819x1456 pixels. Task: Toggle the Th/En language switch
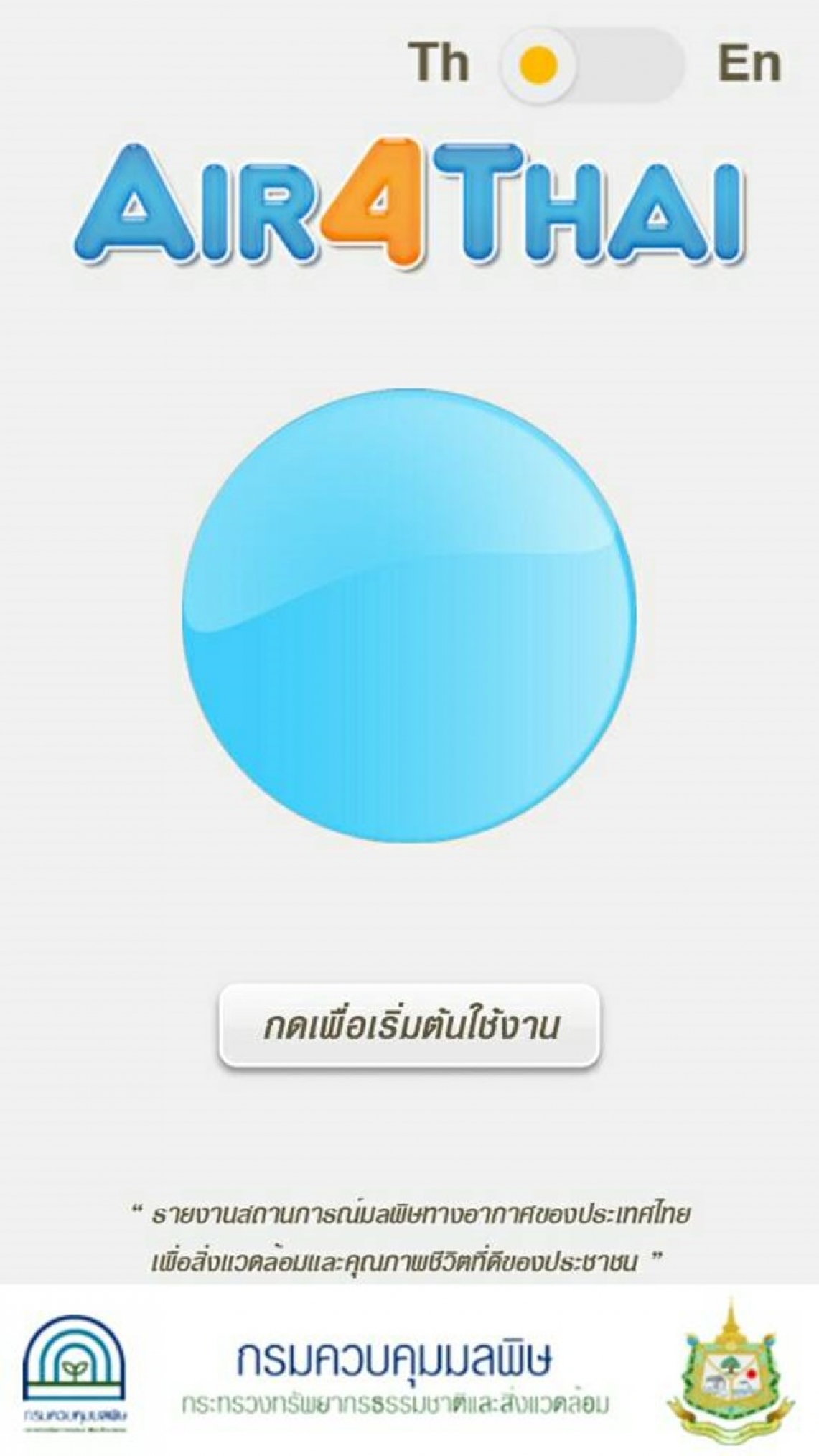coord(593,66)
